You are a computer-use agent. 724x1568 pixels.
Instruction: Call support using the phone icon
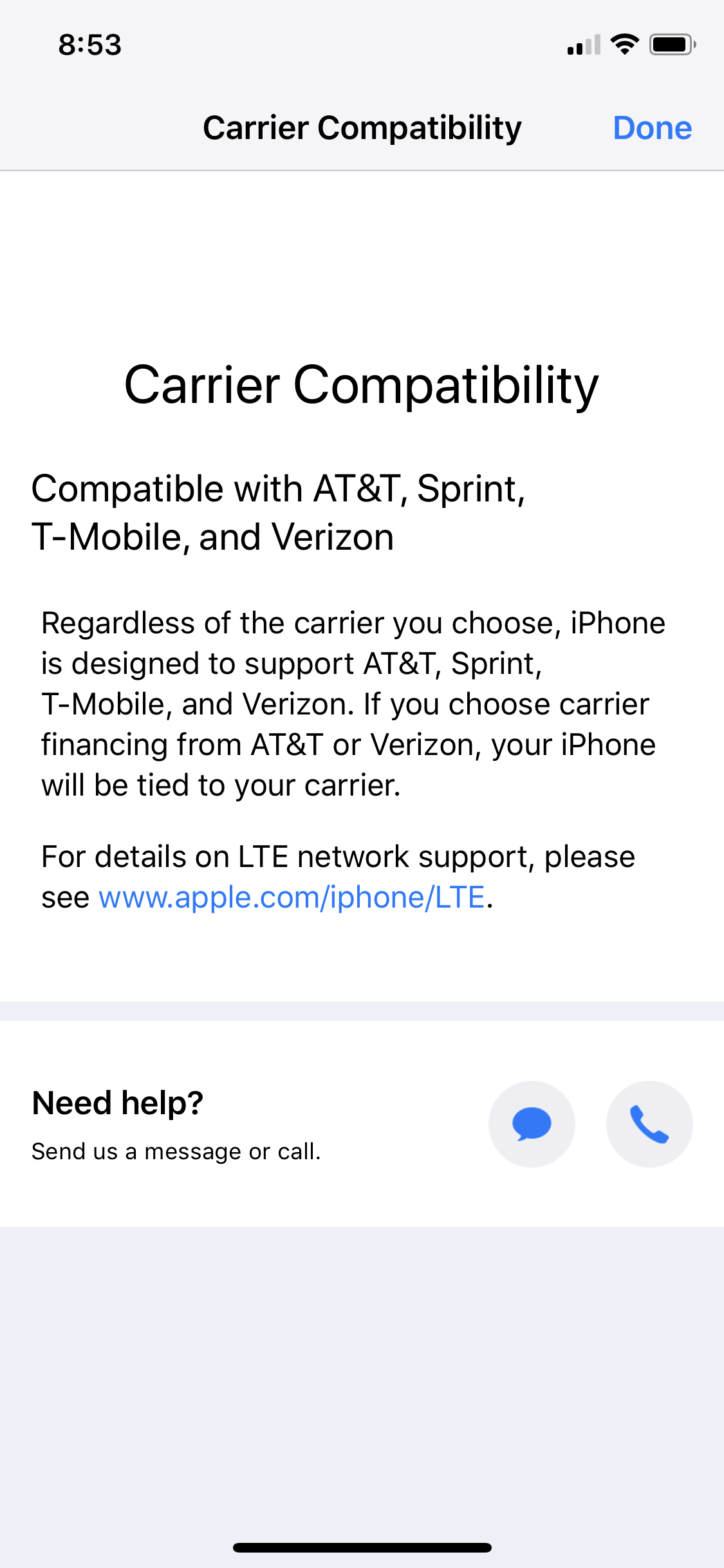[649, 1124]
